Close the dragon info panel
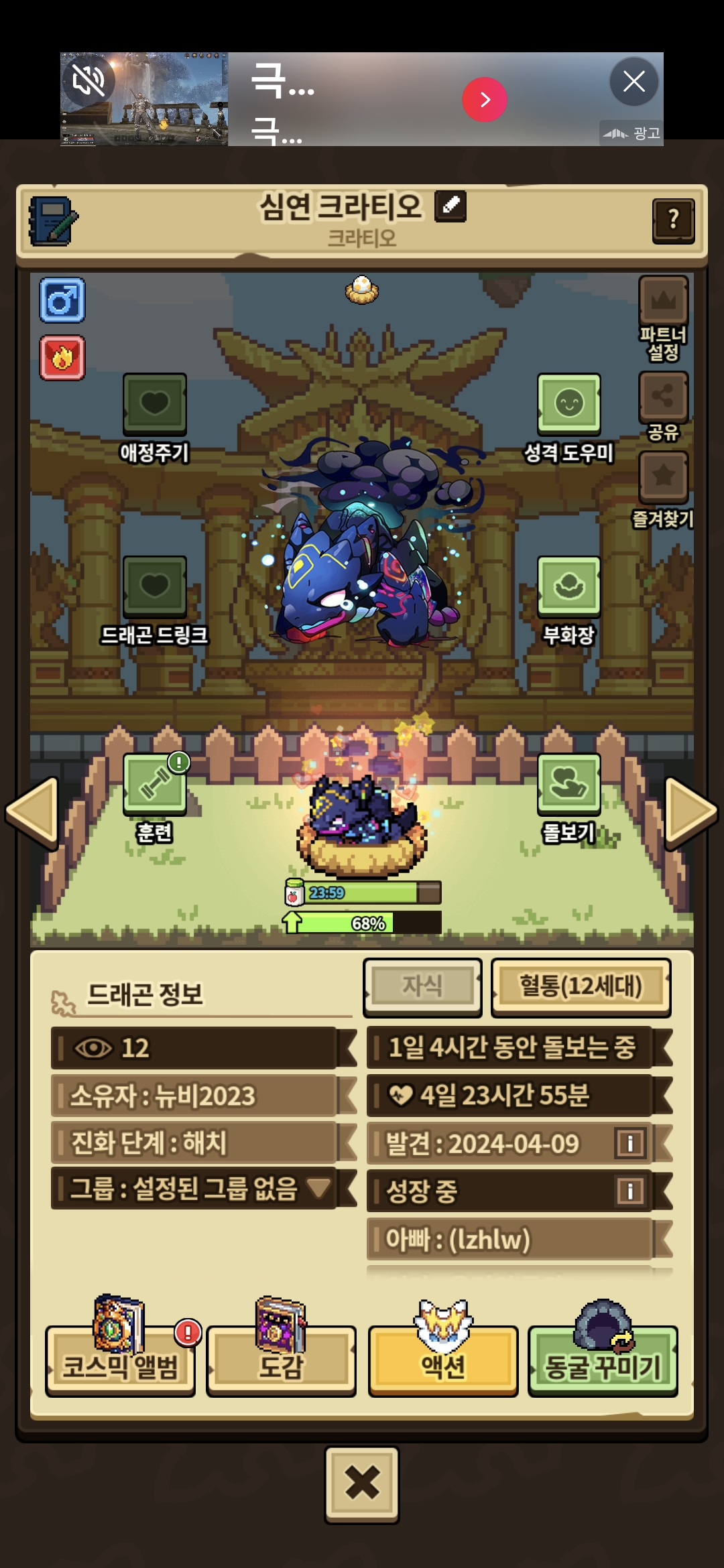Screen dimensions: 724x1568 [x=362, y=1483]
